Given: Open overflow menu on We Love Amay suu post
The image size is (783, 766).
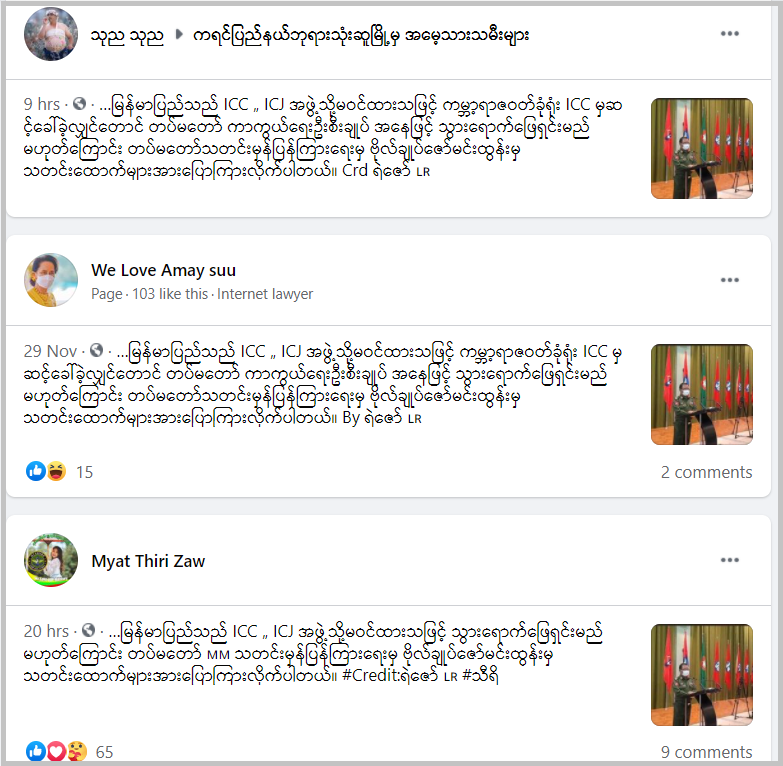Looking at the screenshot, I should (730, 280).
